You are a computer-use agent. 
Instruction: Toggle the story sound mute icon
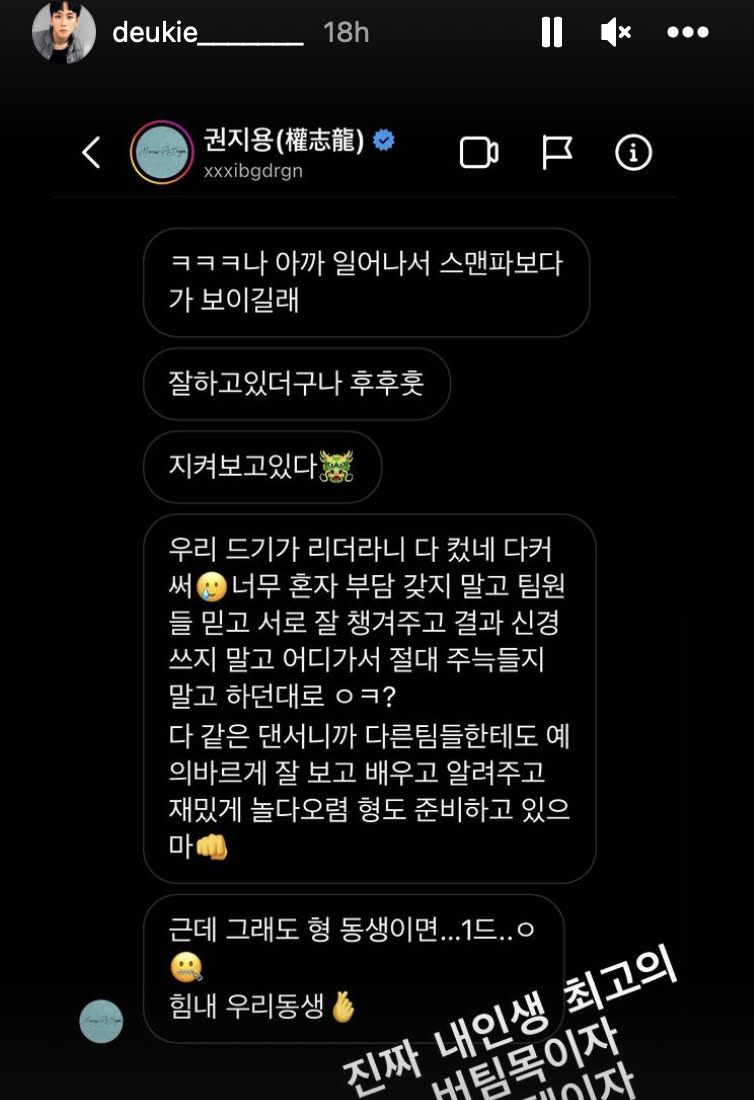(614, 32)
